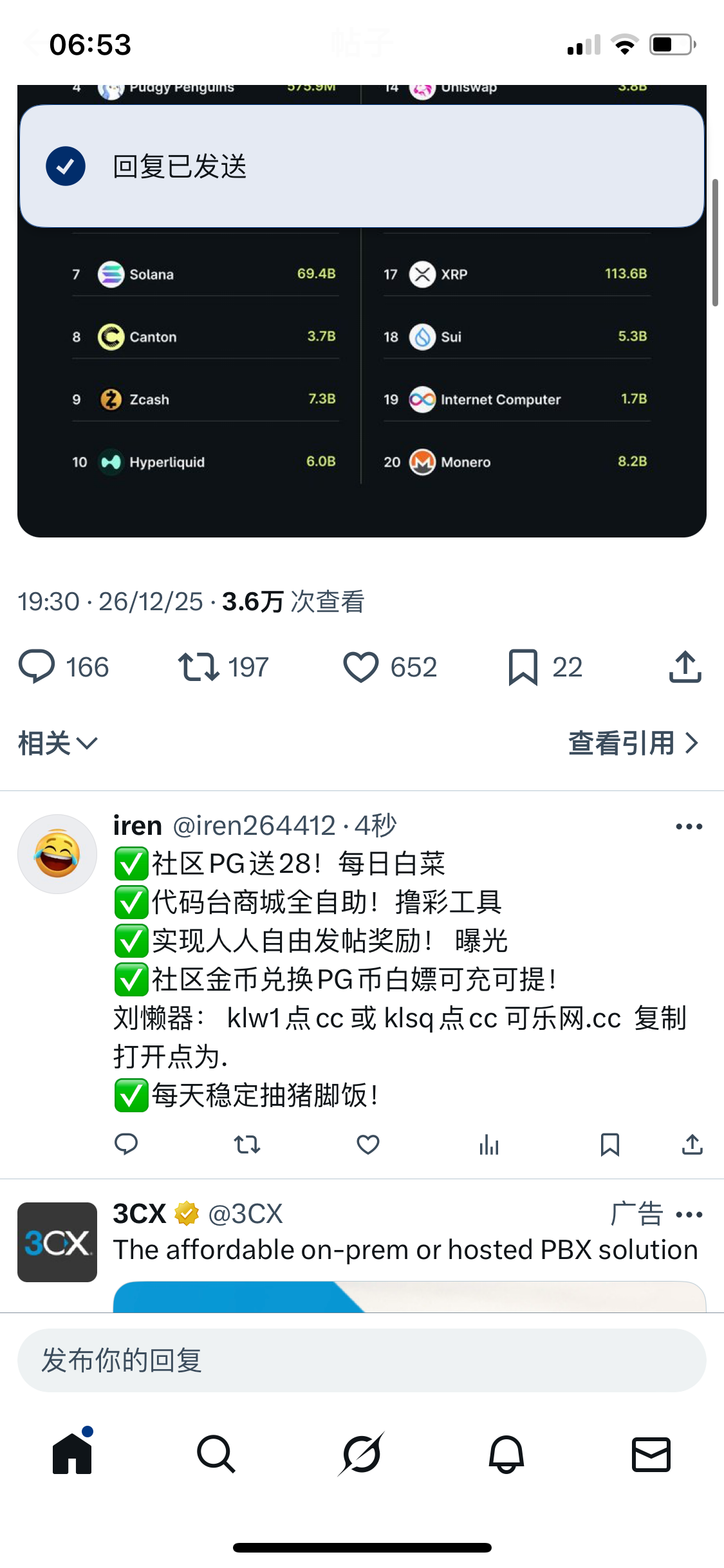724x1568 pixels.
Task: Open more options on the 3CX ad
Action: [x=689, y=1215]
